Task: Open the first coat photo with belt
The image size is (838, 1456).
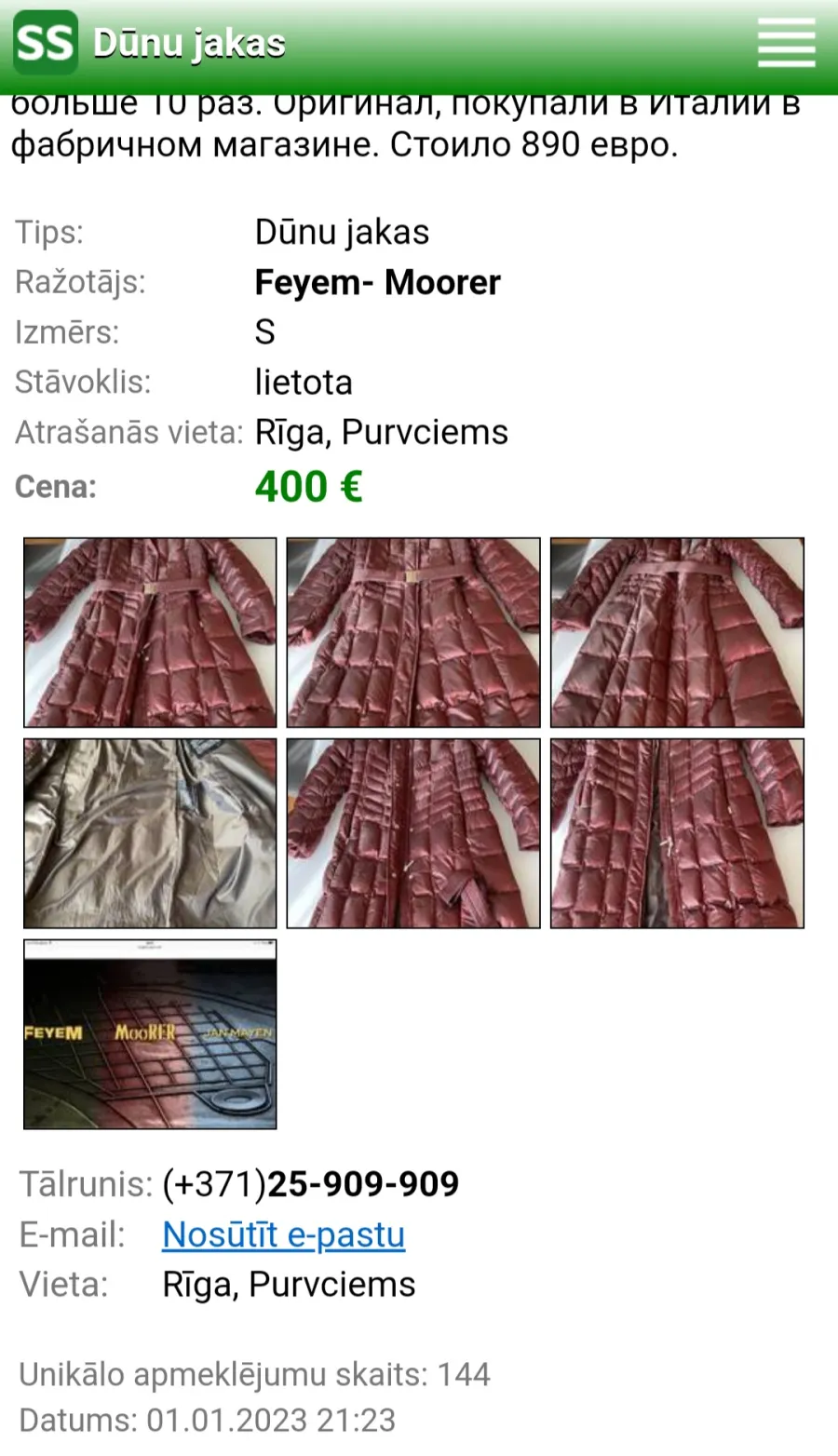Action: [150, 632]
